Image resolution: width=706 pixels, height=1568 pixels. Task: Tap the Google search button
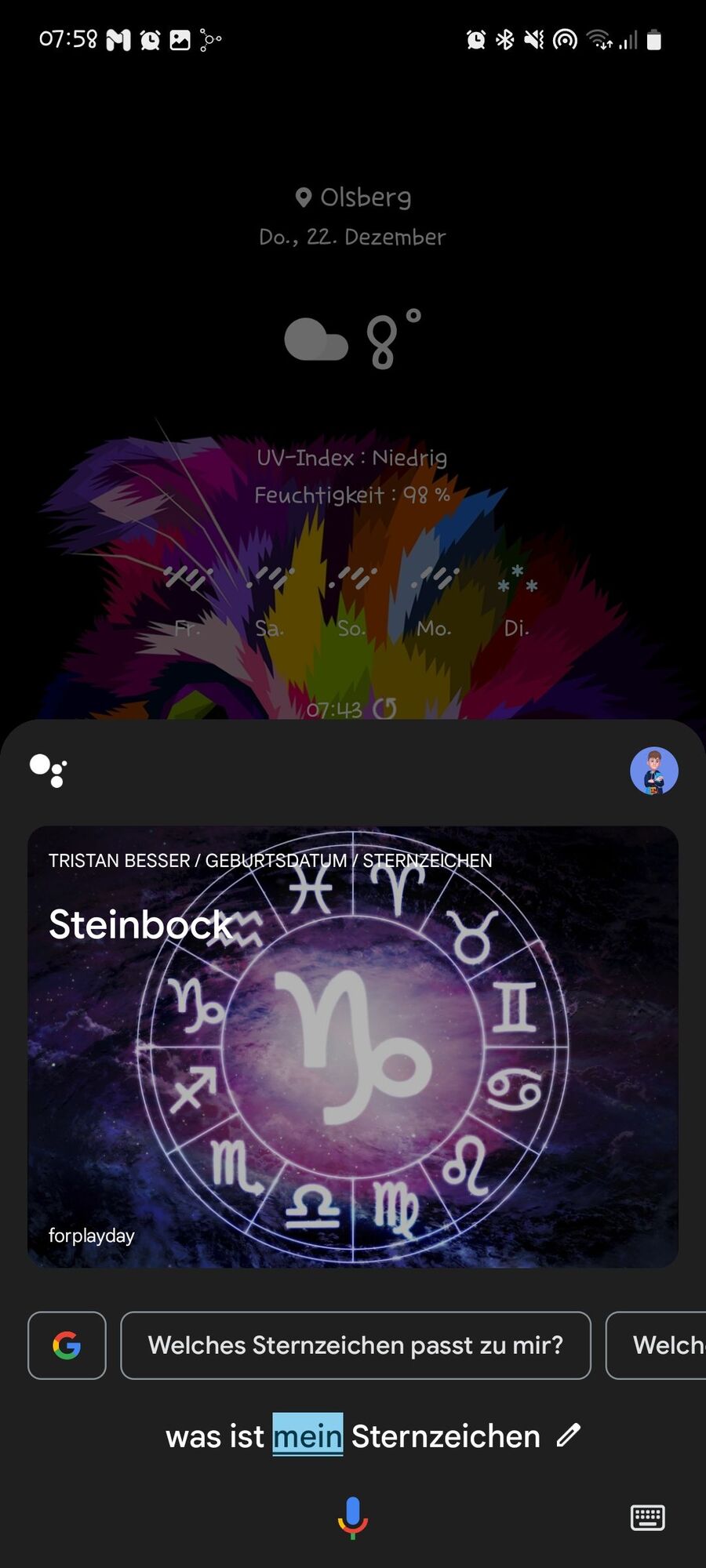click(67, 1345)
